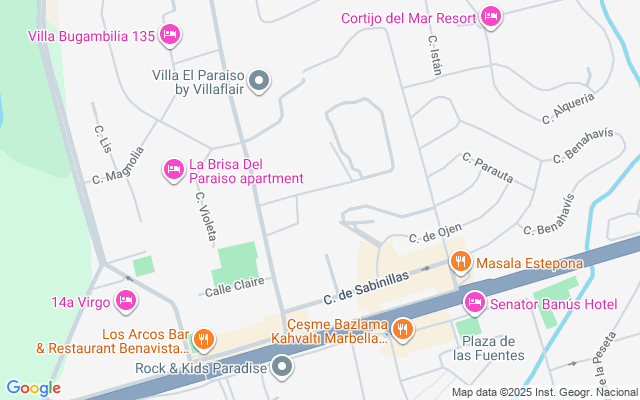Open the Rock & Kids Paradise marker
The image size is (640, 400).
coord(283,368)
